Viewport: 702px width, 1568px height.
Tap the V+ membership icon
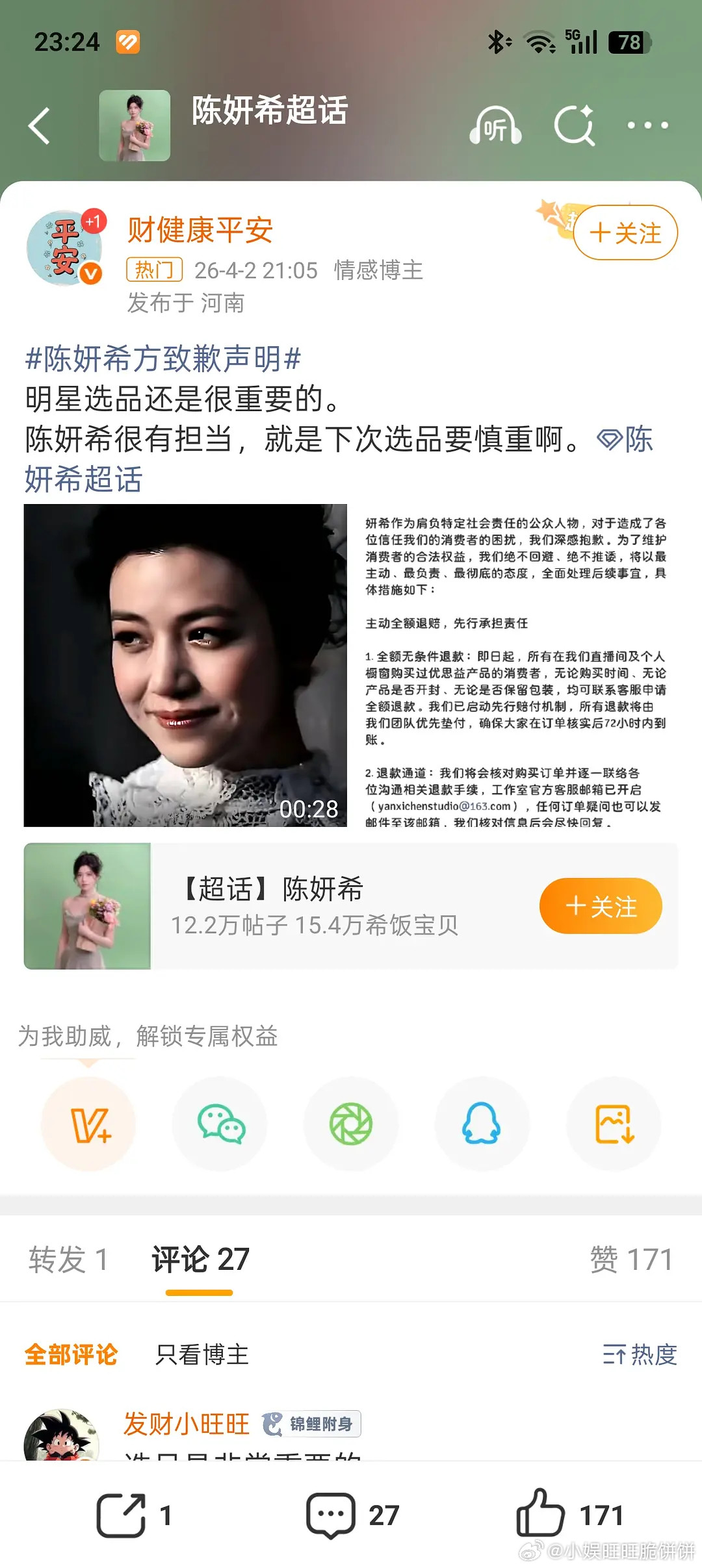pyautogui.click(x=89, y=1125)
